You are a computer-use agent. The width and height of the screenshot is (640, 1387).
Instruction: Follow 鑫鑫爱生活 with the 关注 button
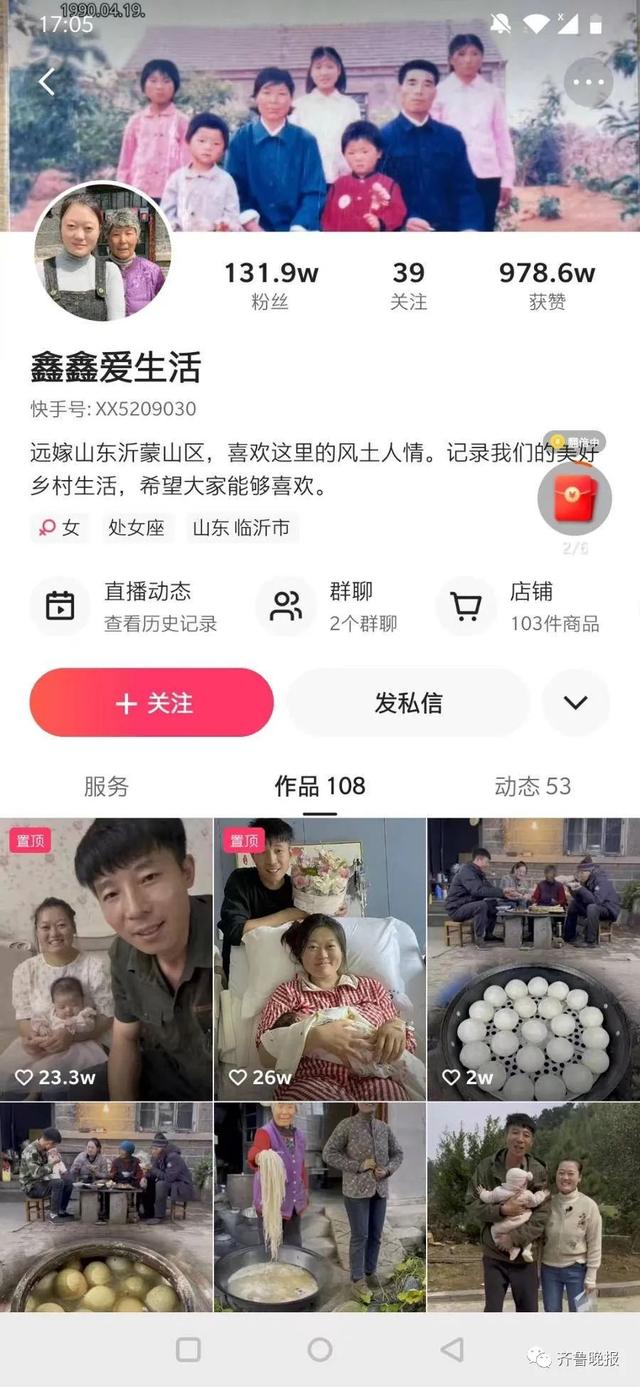152,703
